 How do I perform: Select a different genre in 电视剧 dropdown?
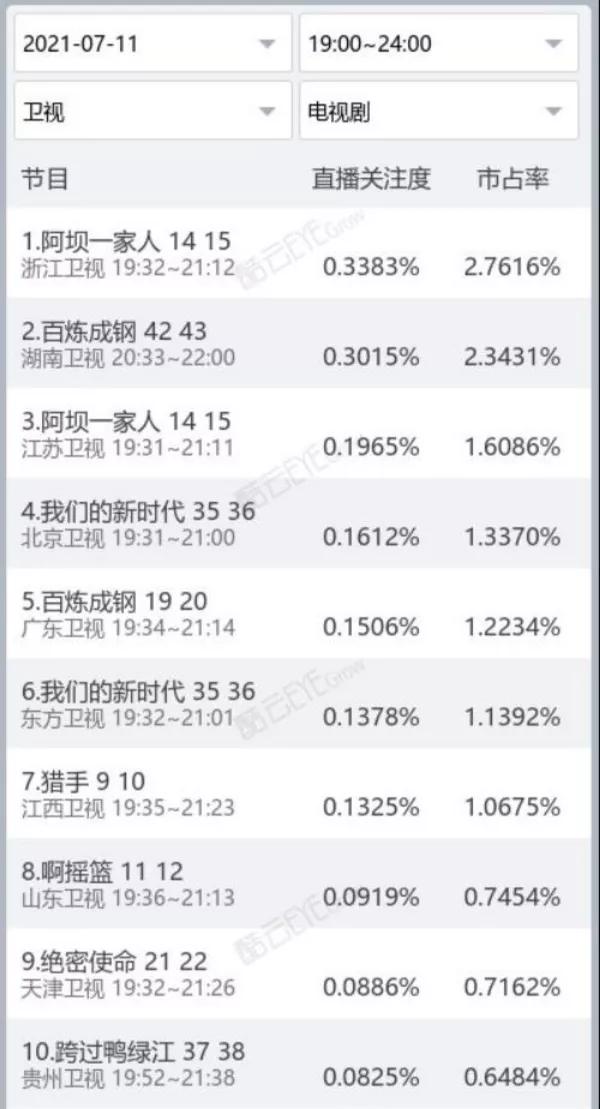[x=438, y=111]
